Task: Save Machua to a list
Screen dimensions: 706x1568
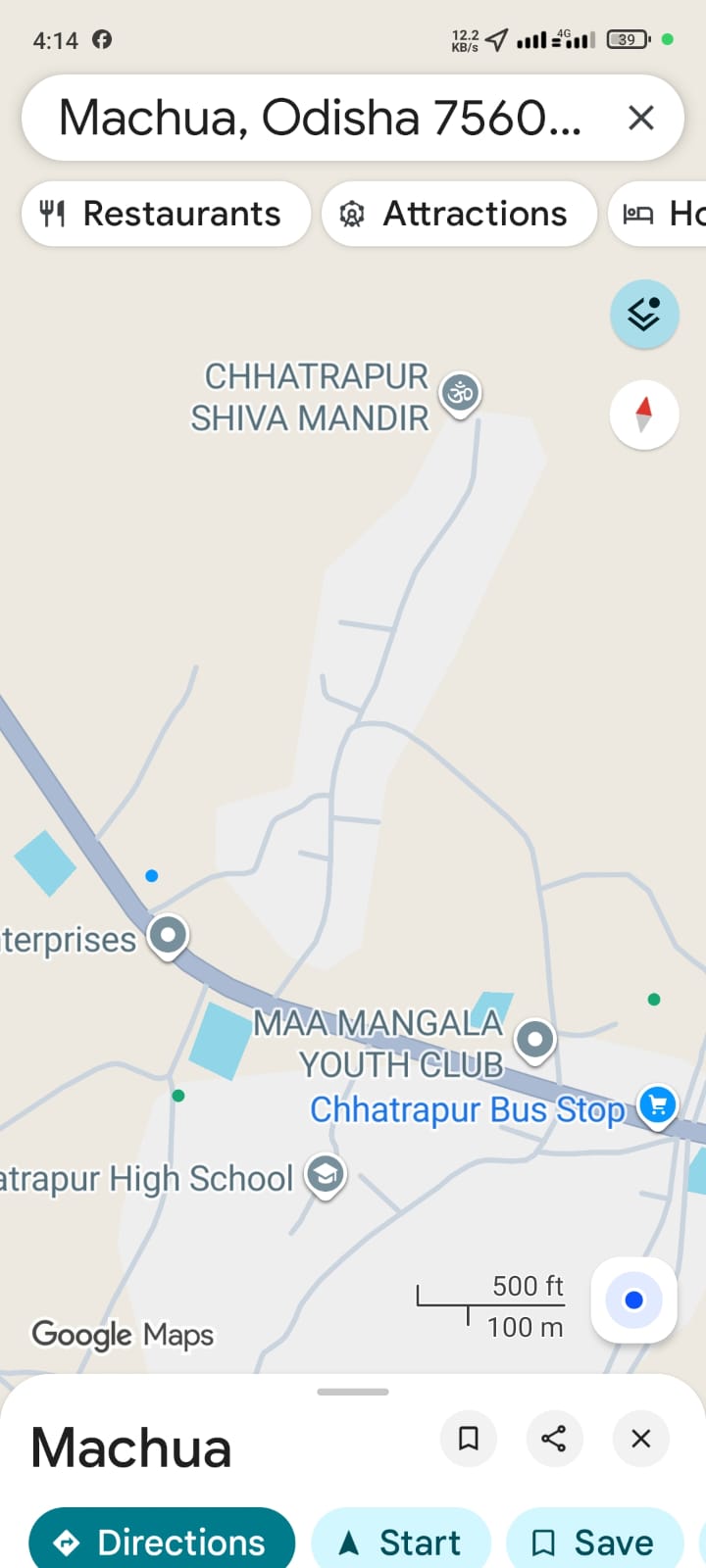Action: click(x=594, y=1542)
